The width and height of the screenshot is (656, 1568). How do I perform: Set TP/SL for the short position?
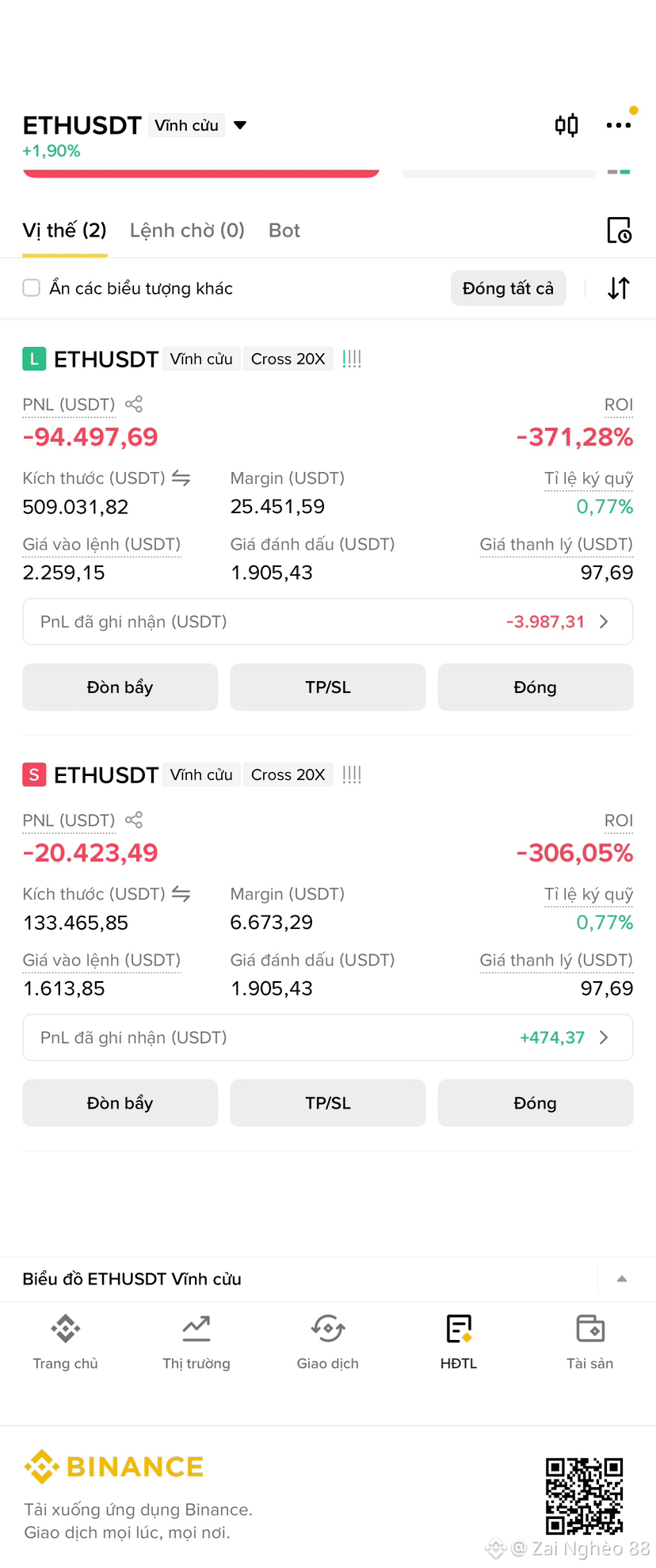[x=328, y=1102]
